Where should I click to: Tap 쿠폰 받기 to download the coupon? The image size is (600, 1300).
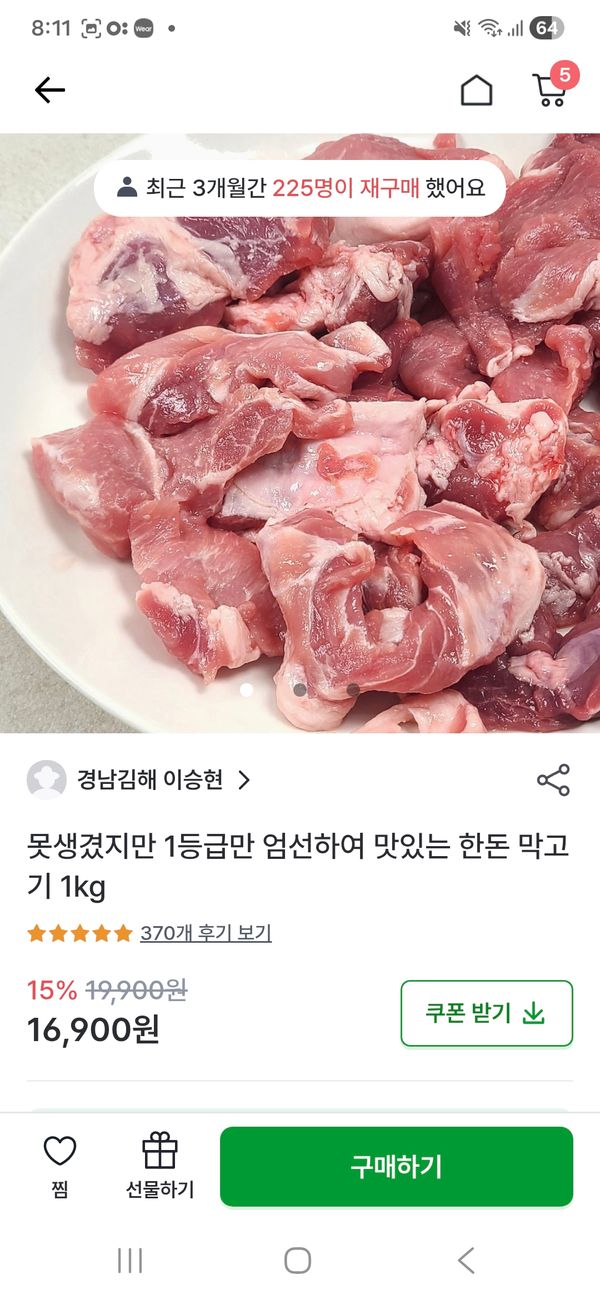point(487,1013)
